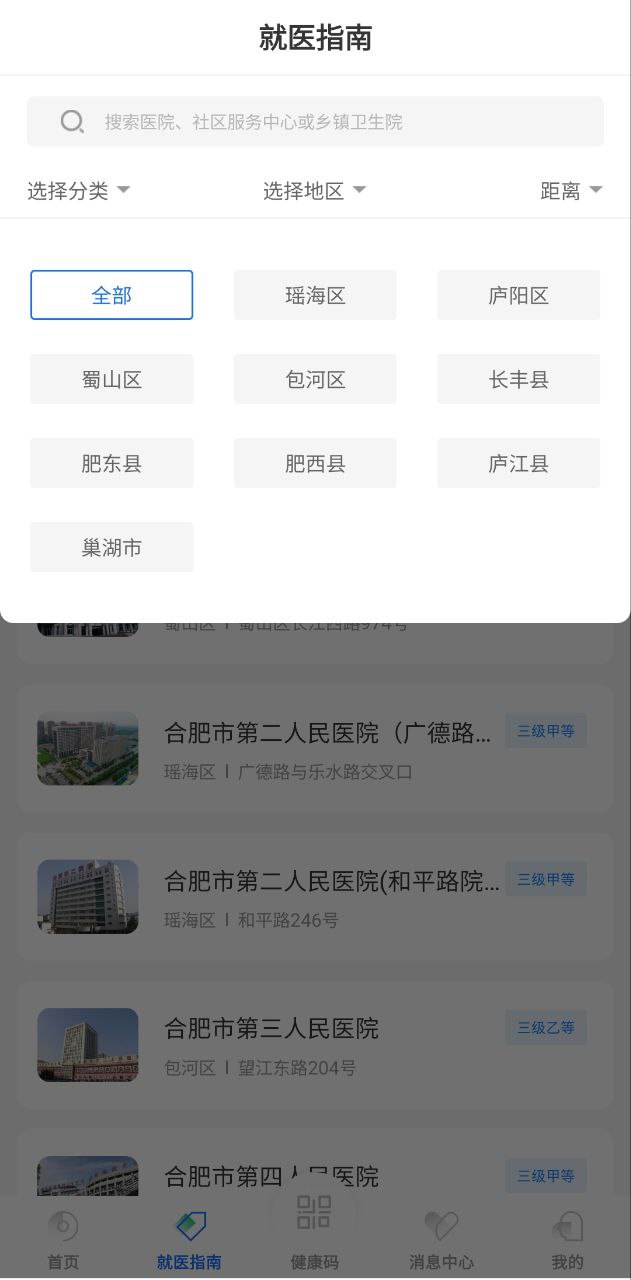Filter by 瑶海区
631x1280 pixels.
pyautogui.click(x=315, y=295)
